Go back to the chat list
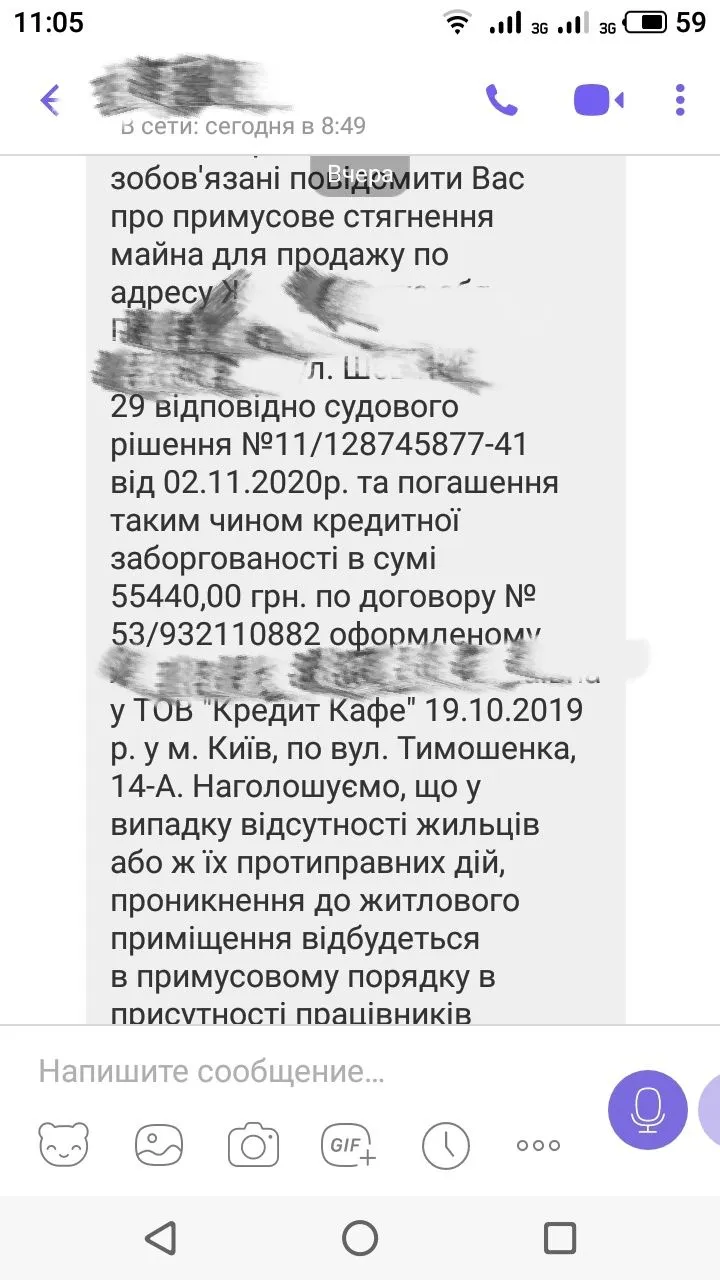This screenshot has height=1280, width=720. pyautogui.click(x=49, y=99)
